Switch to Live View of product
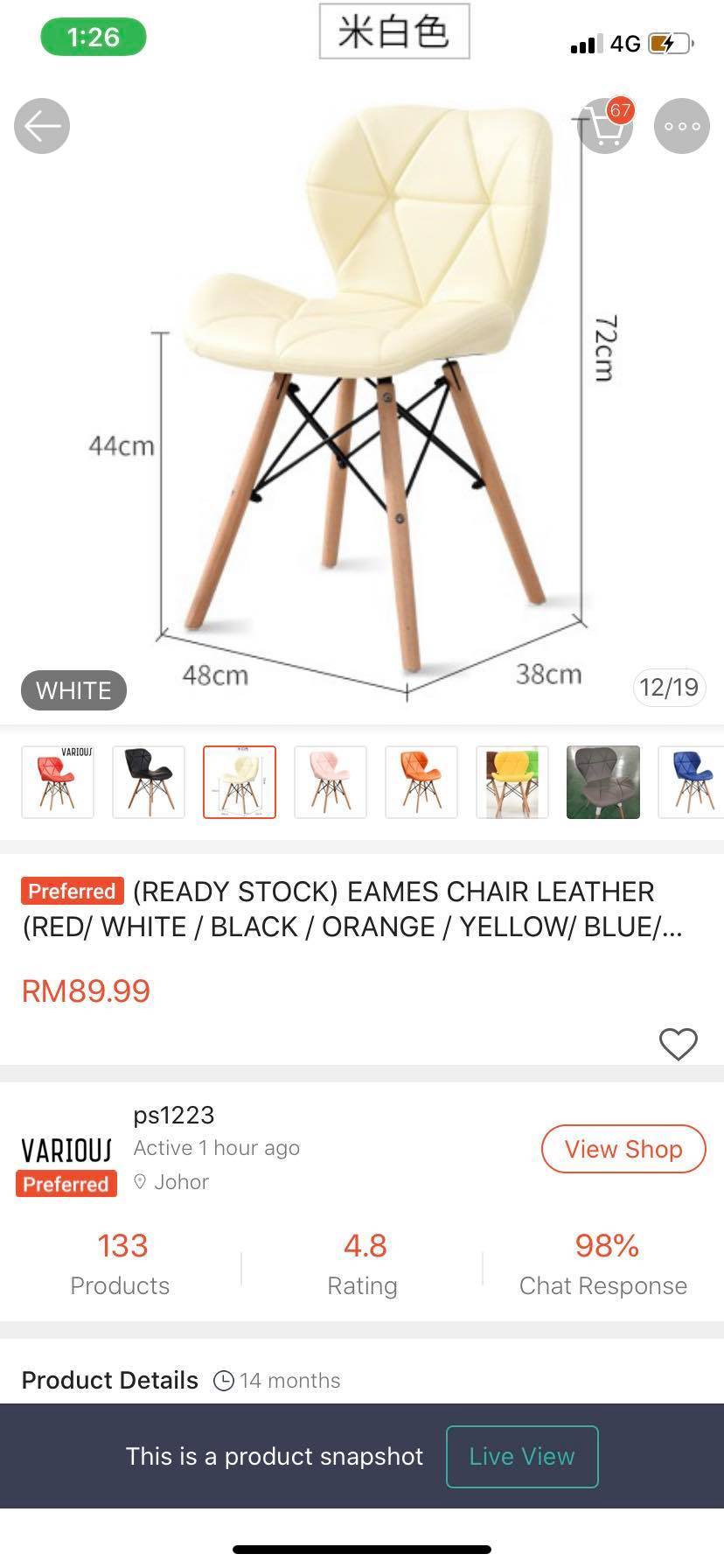The image size is (724, 1568). point(522,1457)
